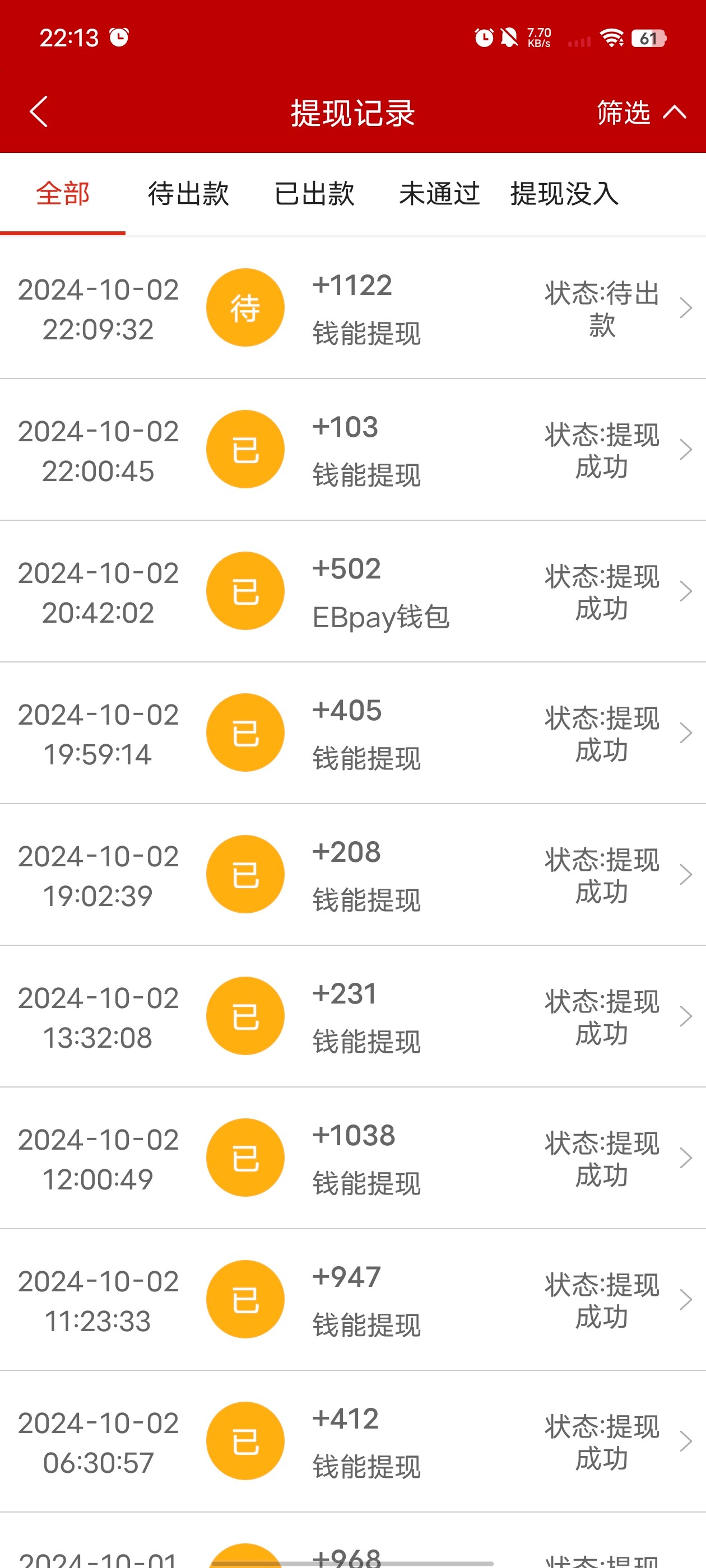Switch to the 待出款 tab
This screenshot has height=1568, width=706.
click(188, 194)
